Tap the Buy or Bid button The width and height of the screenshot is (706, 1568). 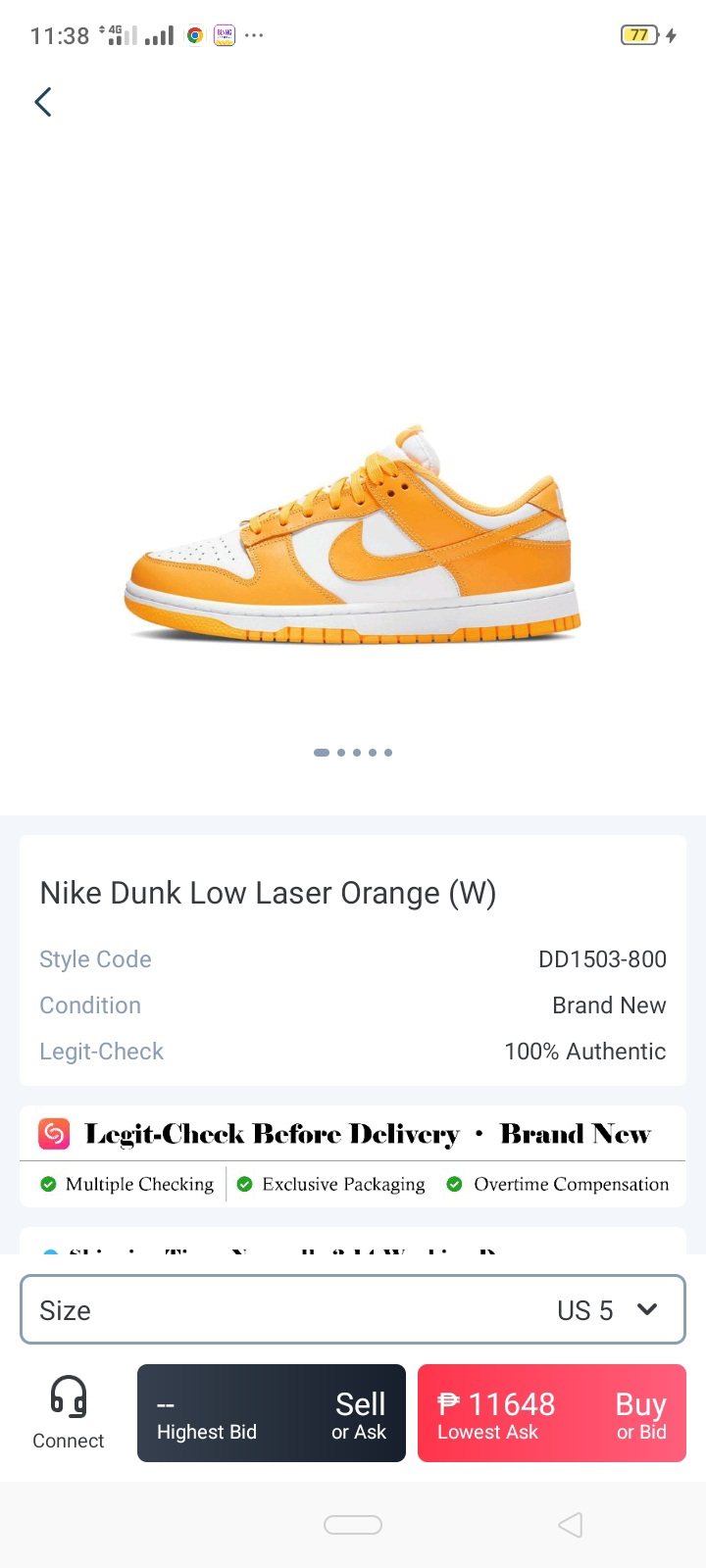tap(551, 1413)
